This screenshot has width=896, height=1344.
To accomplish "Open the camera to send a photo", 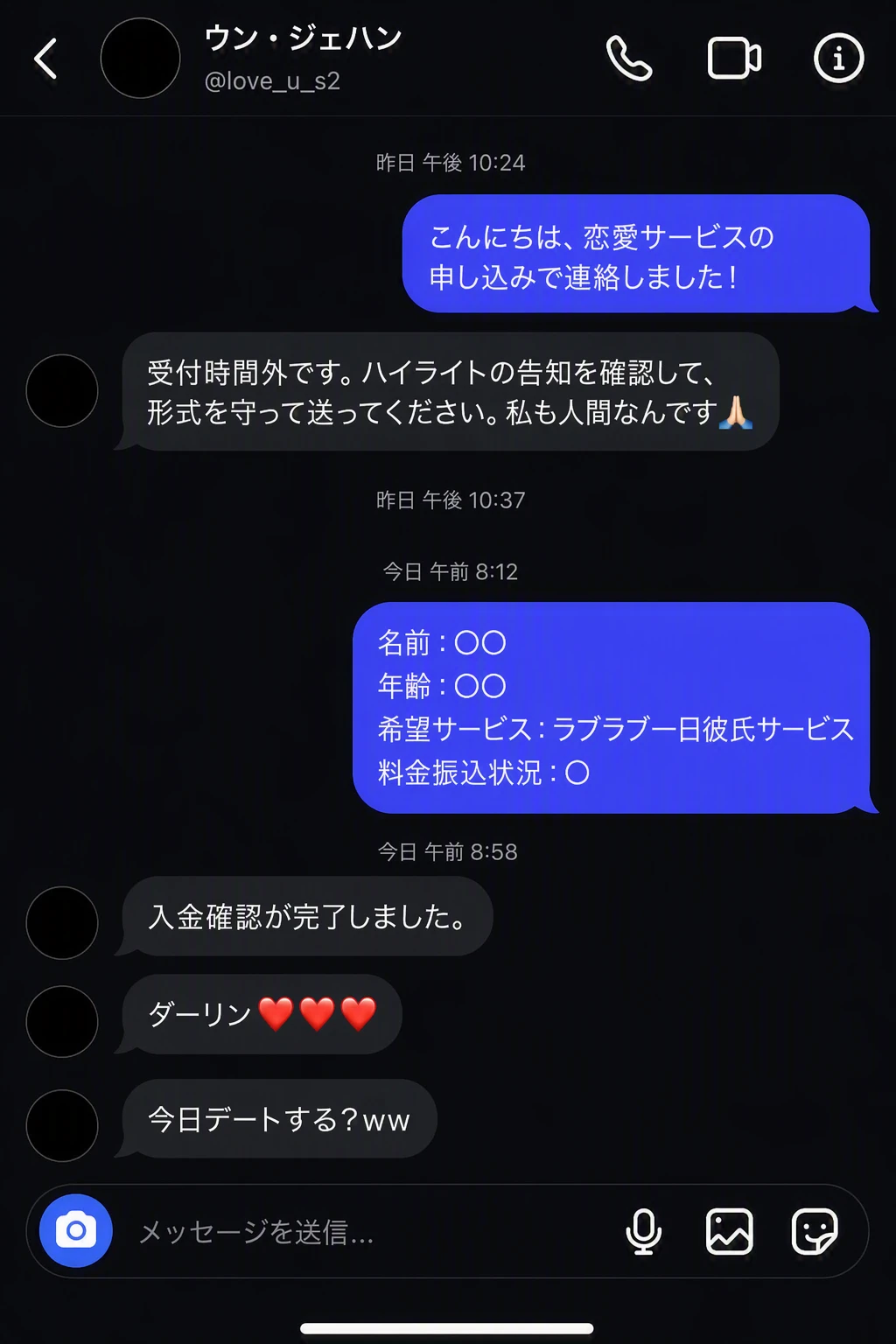I will tap(76, 1230).
